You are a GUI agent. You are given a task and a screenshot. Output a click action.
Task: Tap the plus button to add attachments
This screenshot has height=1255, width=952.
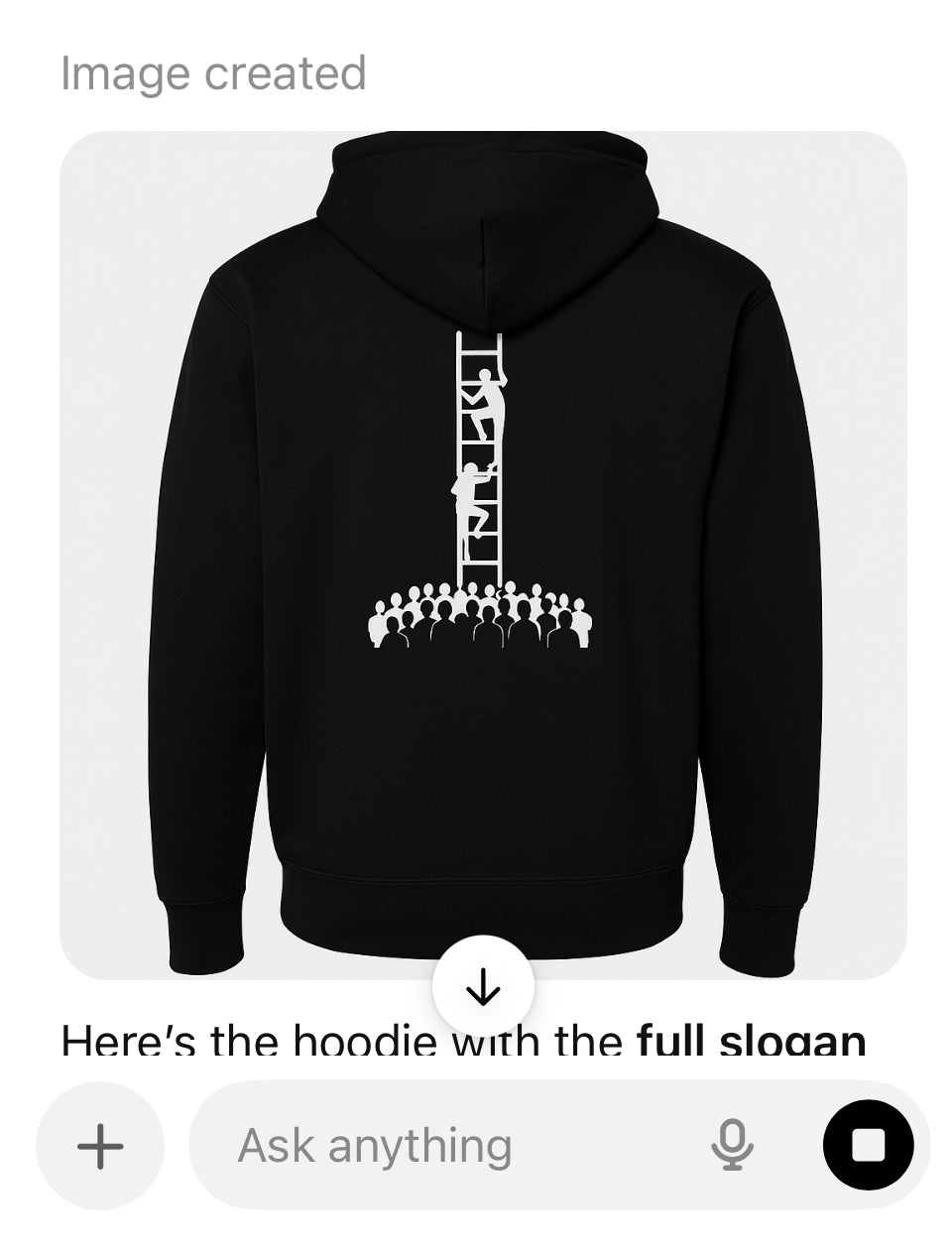coord(100,1146)
